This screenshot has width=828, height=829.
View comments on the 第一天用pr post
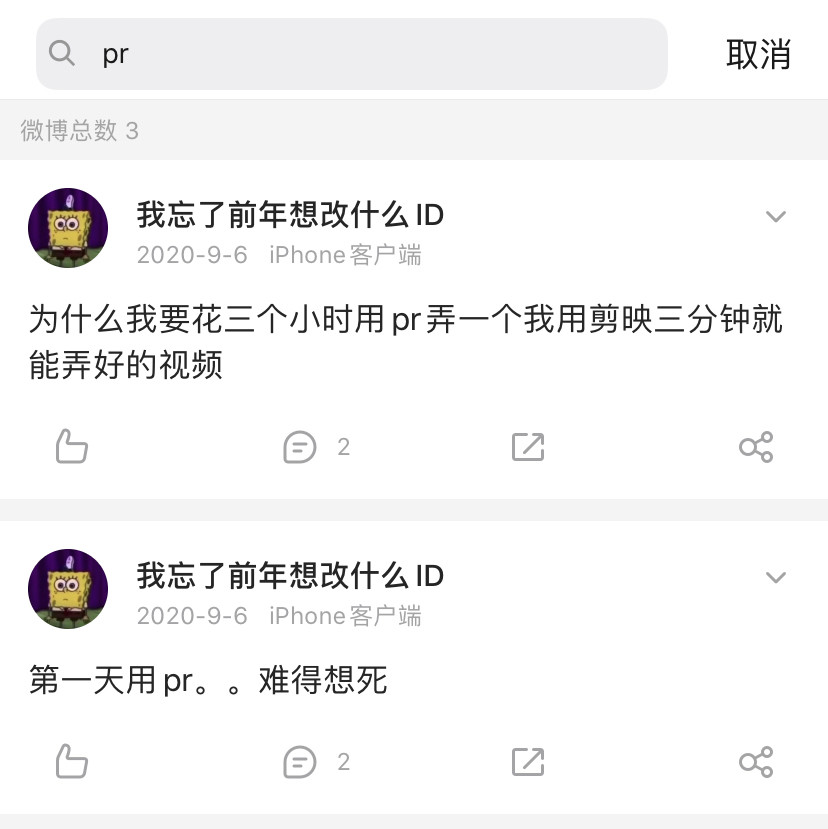300,762
